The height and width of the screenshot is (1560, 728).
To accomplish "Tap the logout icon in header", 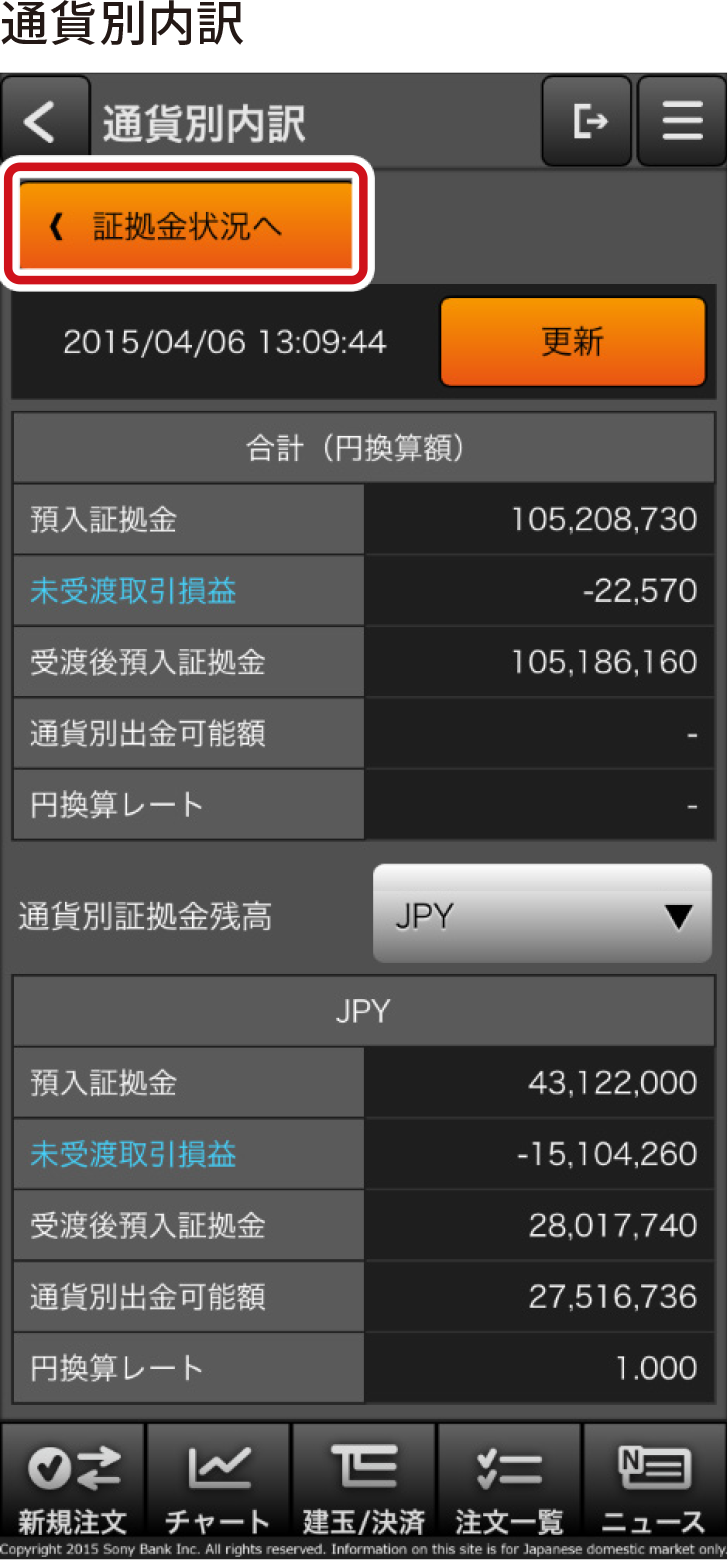I will click(587, 121).
